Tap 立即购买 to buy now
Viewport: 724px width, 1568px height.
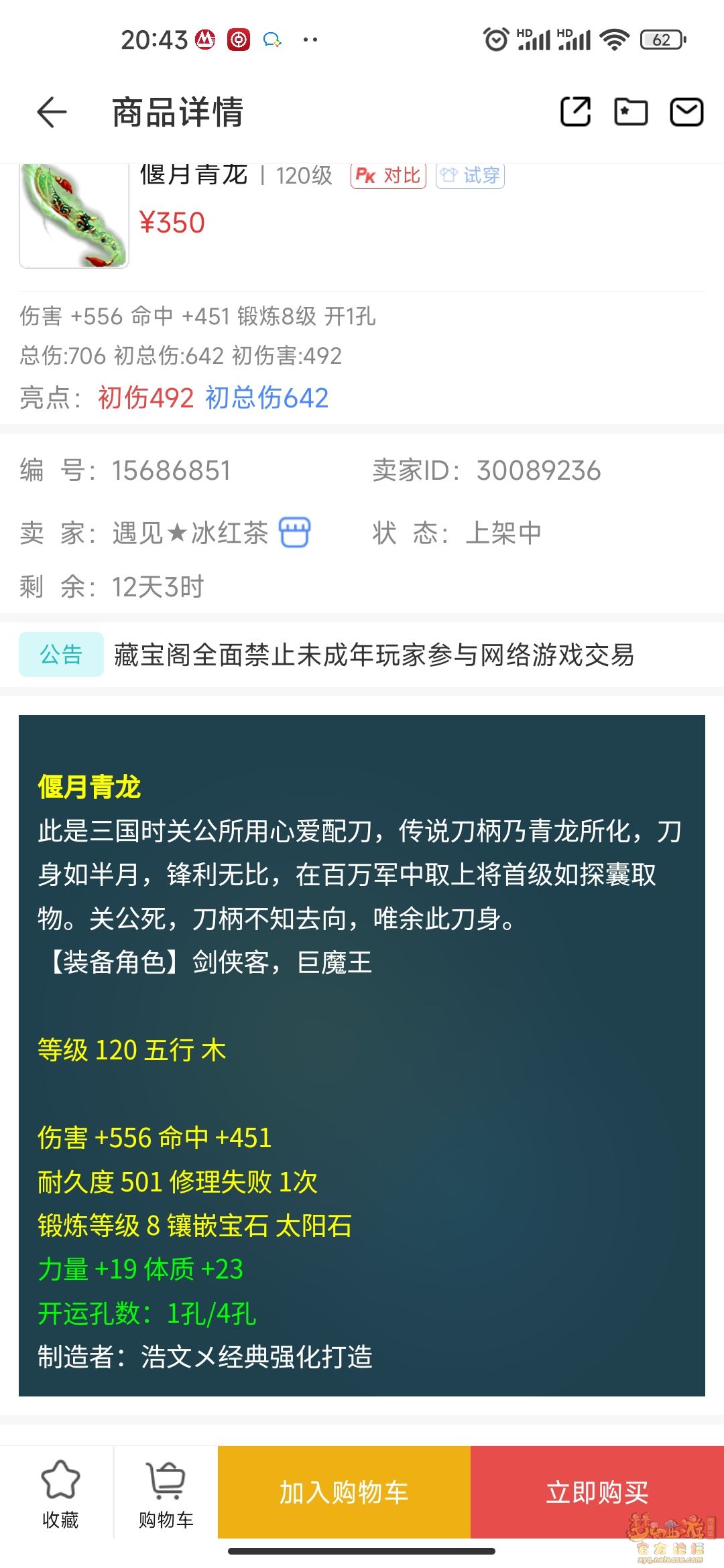(597, 1492)
